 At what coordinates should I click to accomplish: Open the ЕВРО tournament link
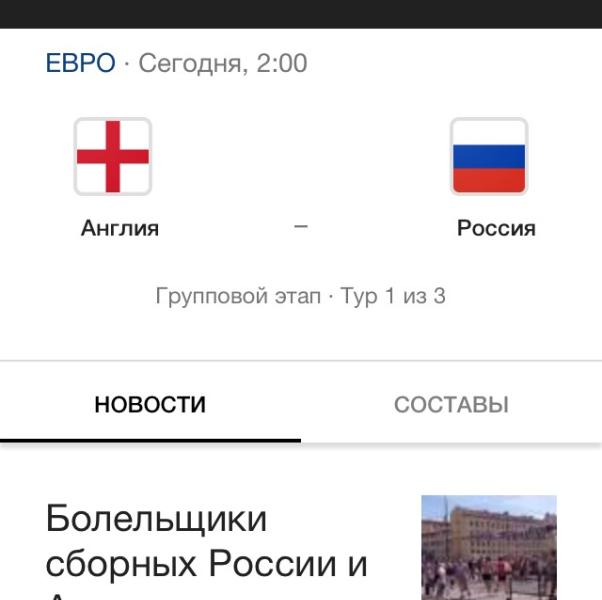80,64
